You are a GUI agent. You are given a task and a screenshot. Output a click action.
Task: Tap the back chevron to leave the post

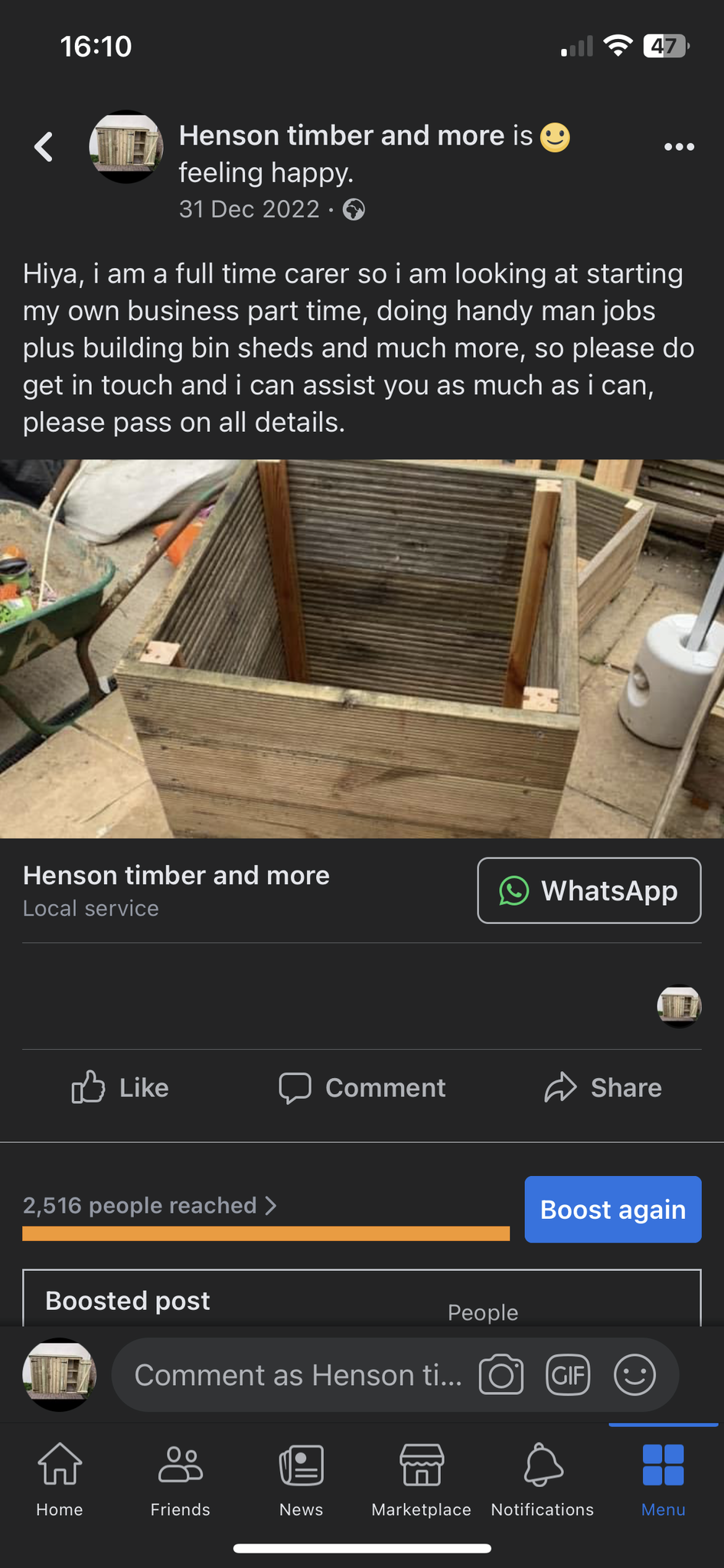click(44, 146)
